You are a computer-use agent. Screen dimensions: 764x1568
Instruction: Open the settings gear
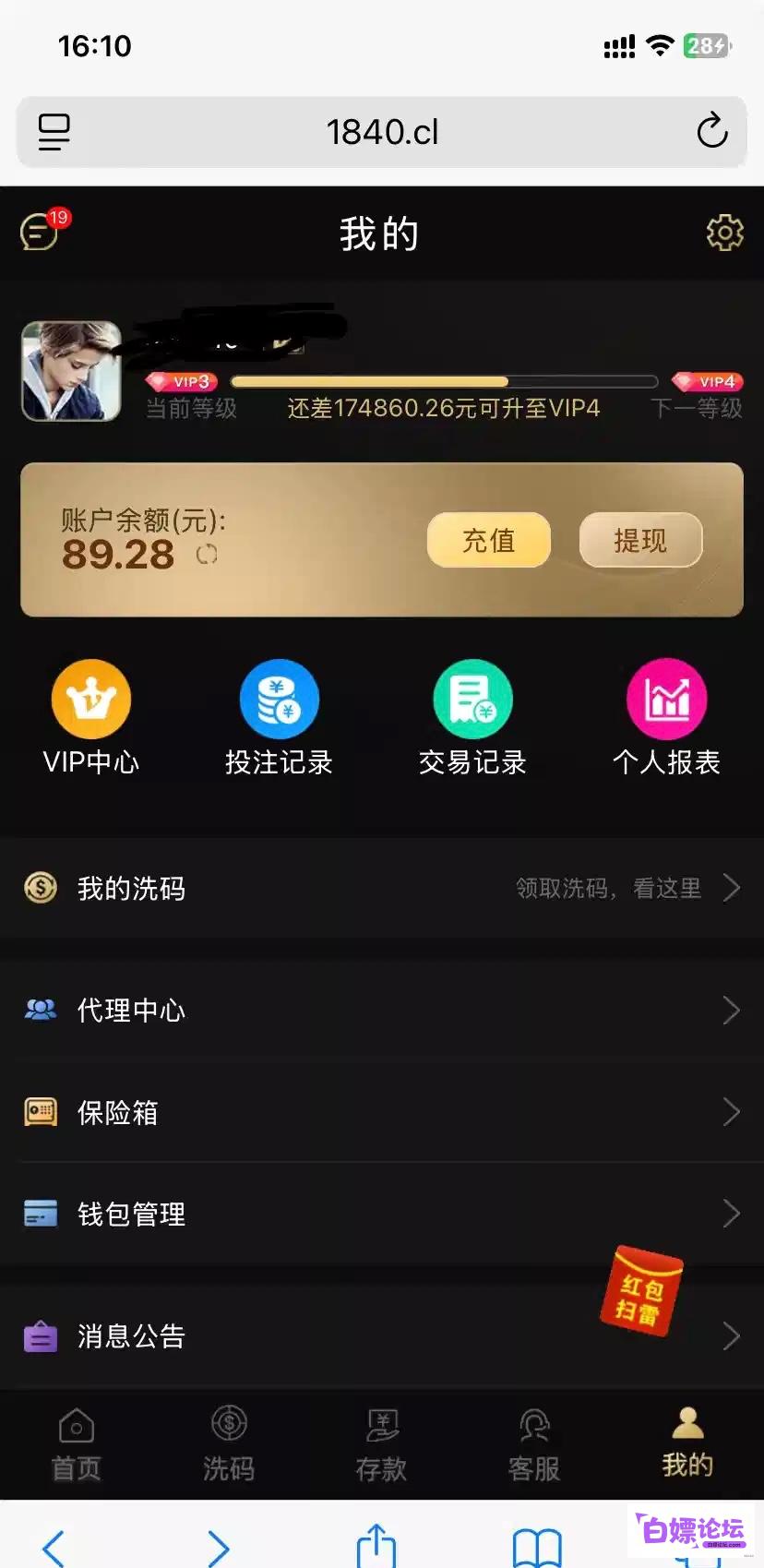[x=724, y=233]
